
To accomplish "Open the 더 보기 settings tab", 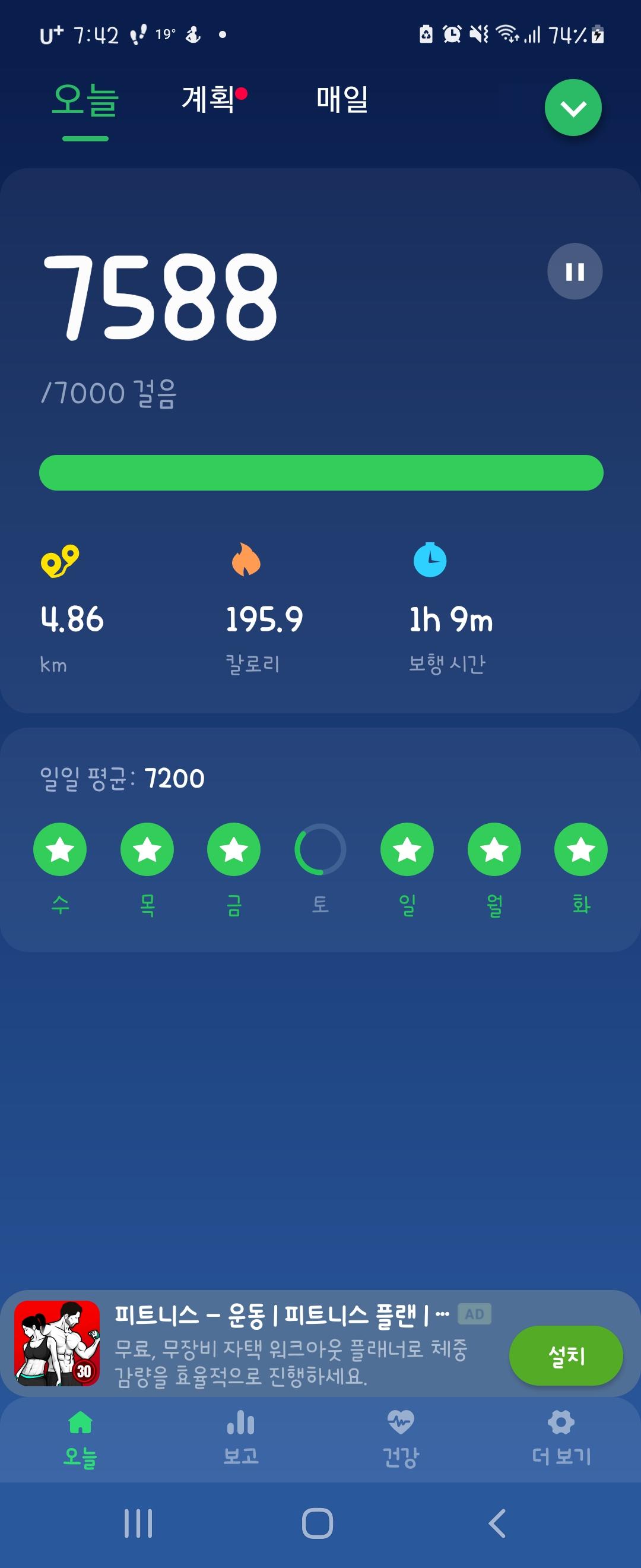I will pos(561,1439).
